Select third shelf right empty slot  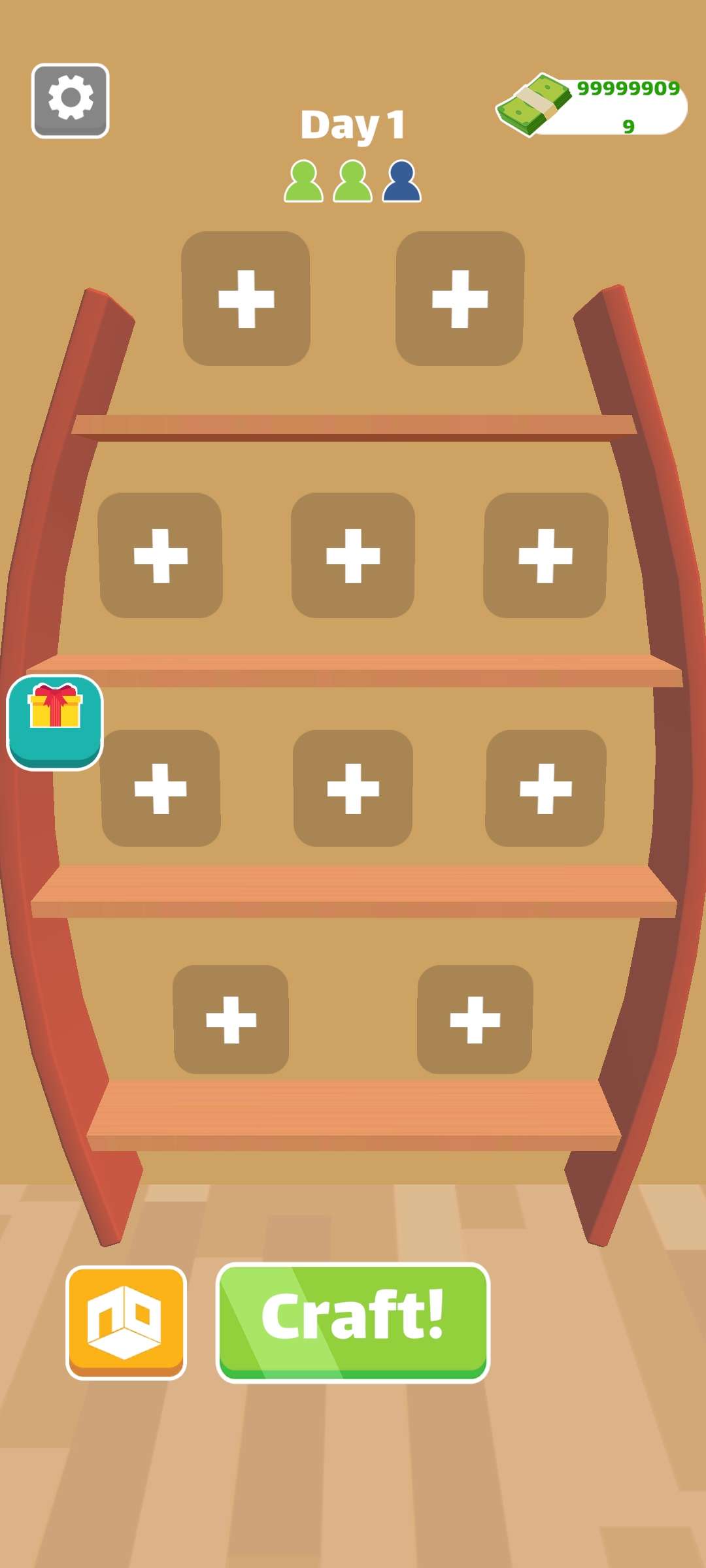545,788
